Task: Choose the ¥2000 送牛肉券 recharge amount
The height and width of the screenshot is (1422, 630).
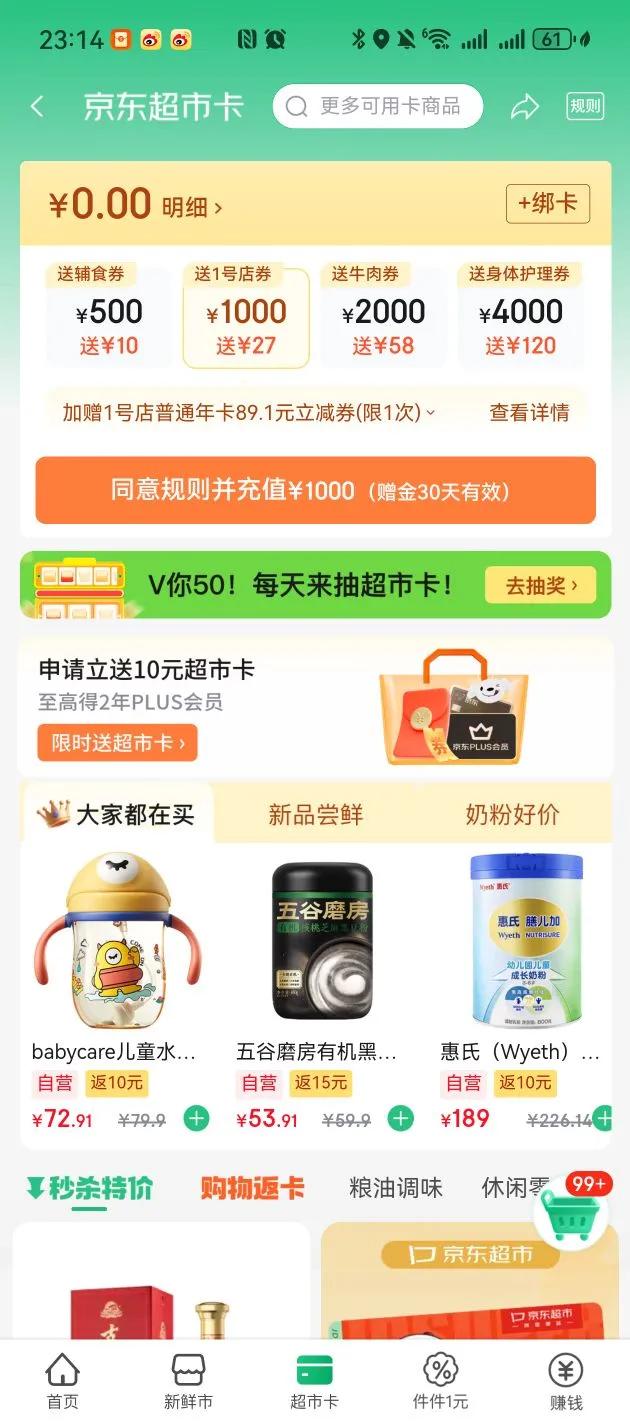Action: coord(383,314)
